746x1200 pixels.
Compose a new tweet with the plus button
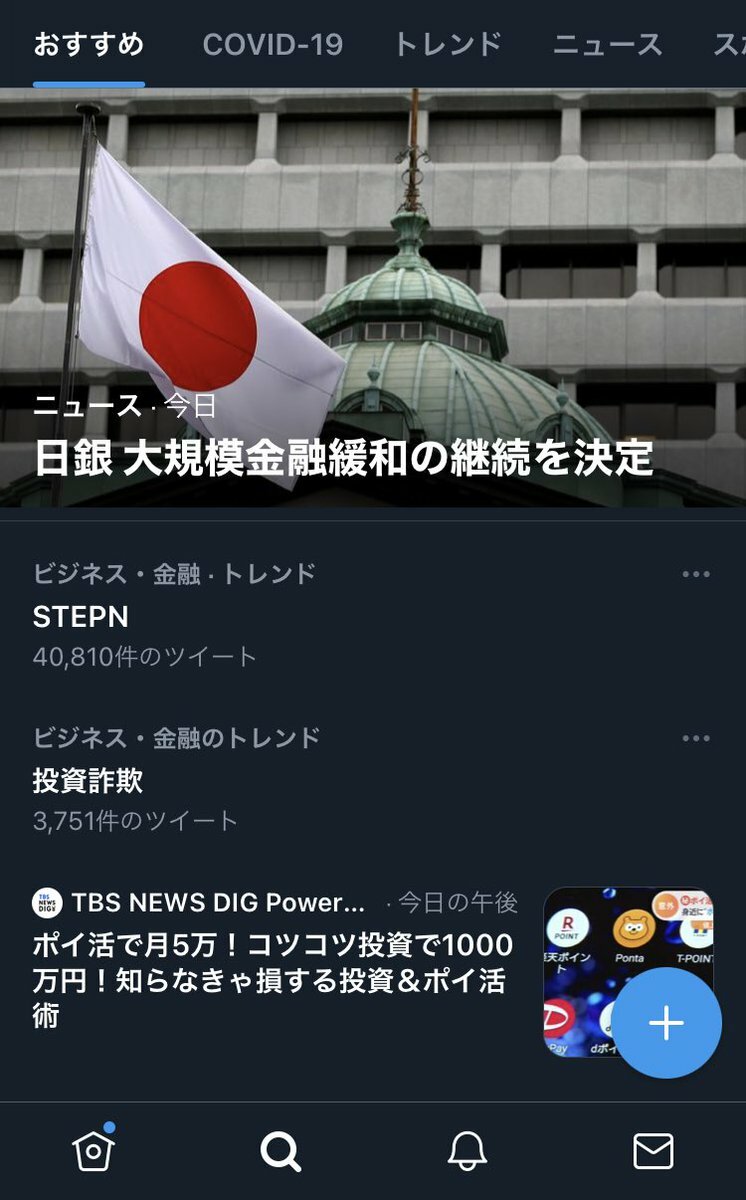666,1023
